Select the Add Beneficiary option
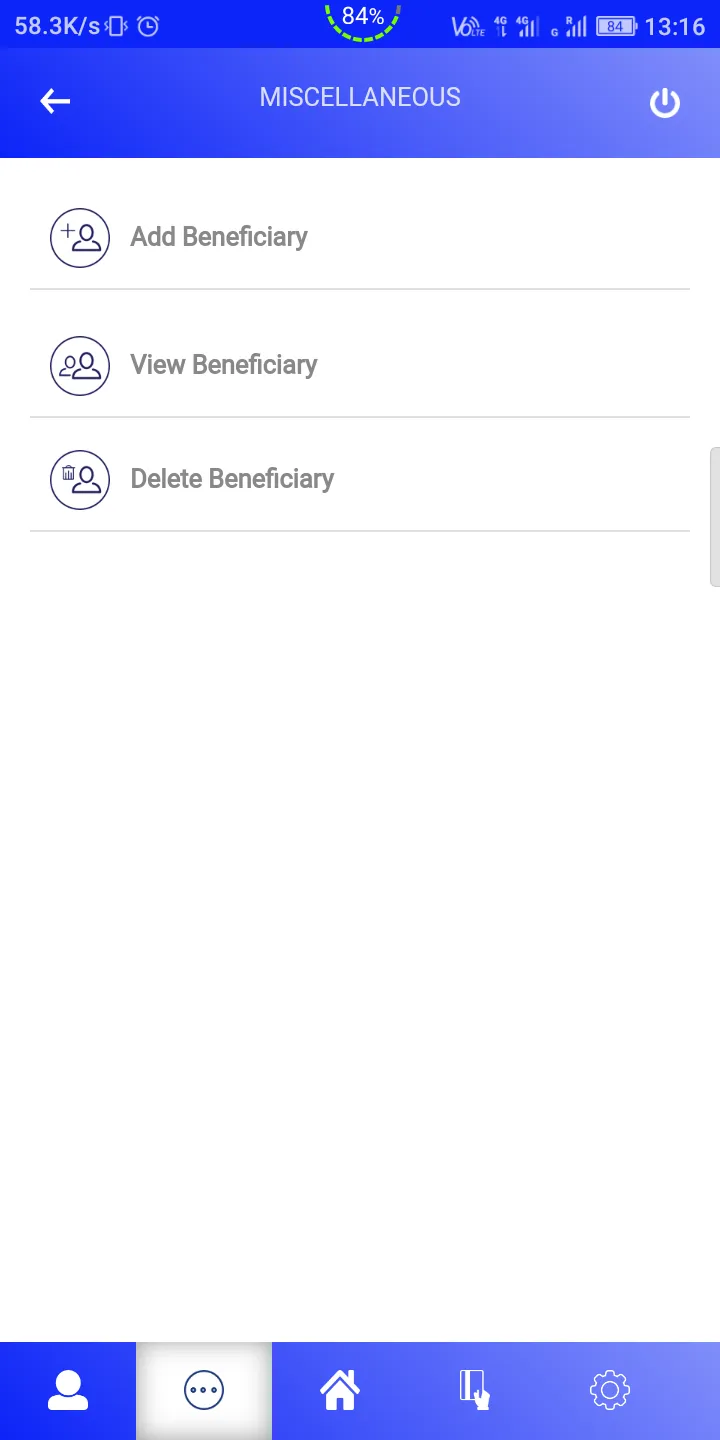This screenshot has height=1440, width=720. coord(218,237)
